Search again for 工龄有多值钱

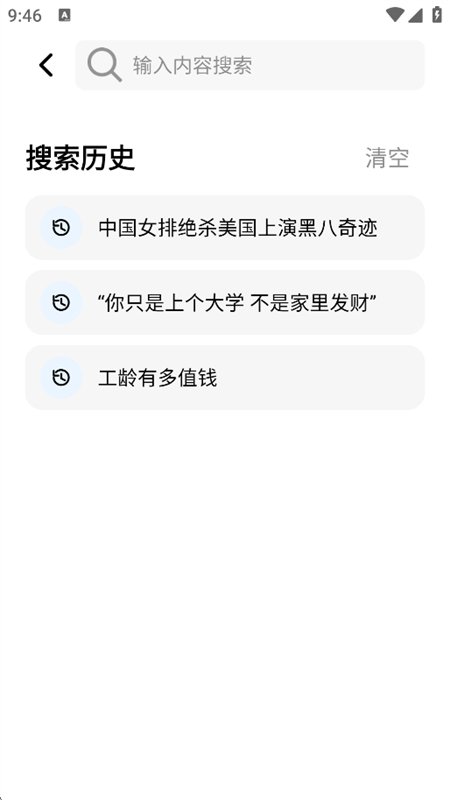(225, 378)
